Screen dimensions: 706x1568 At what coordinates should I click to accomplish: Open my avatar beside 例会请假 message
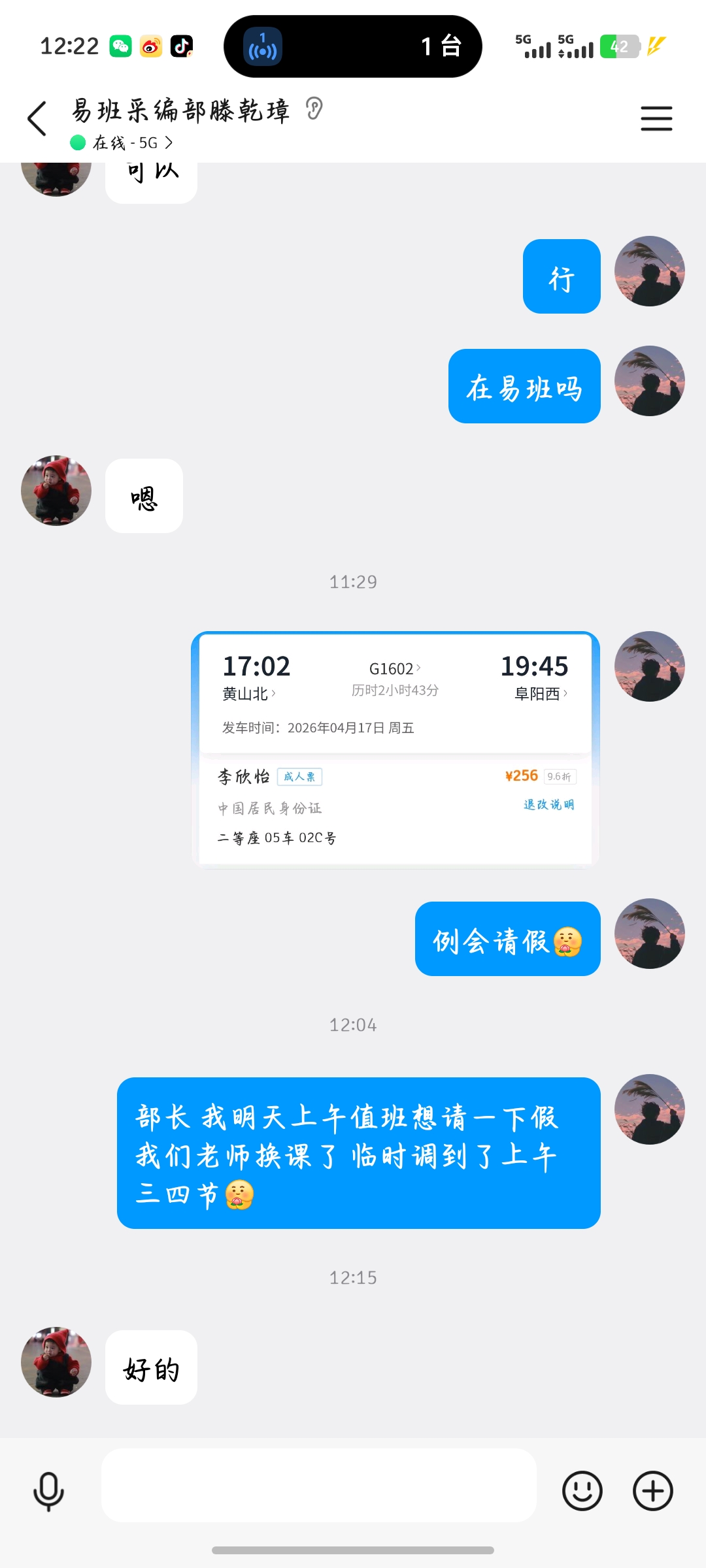tap(650, 934)
